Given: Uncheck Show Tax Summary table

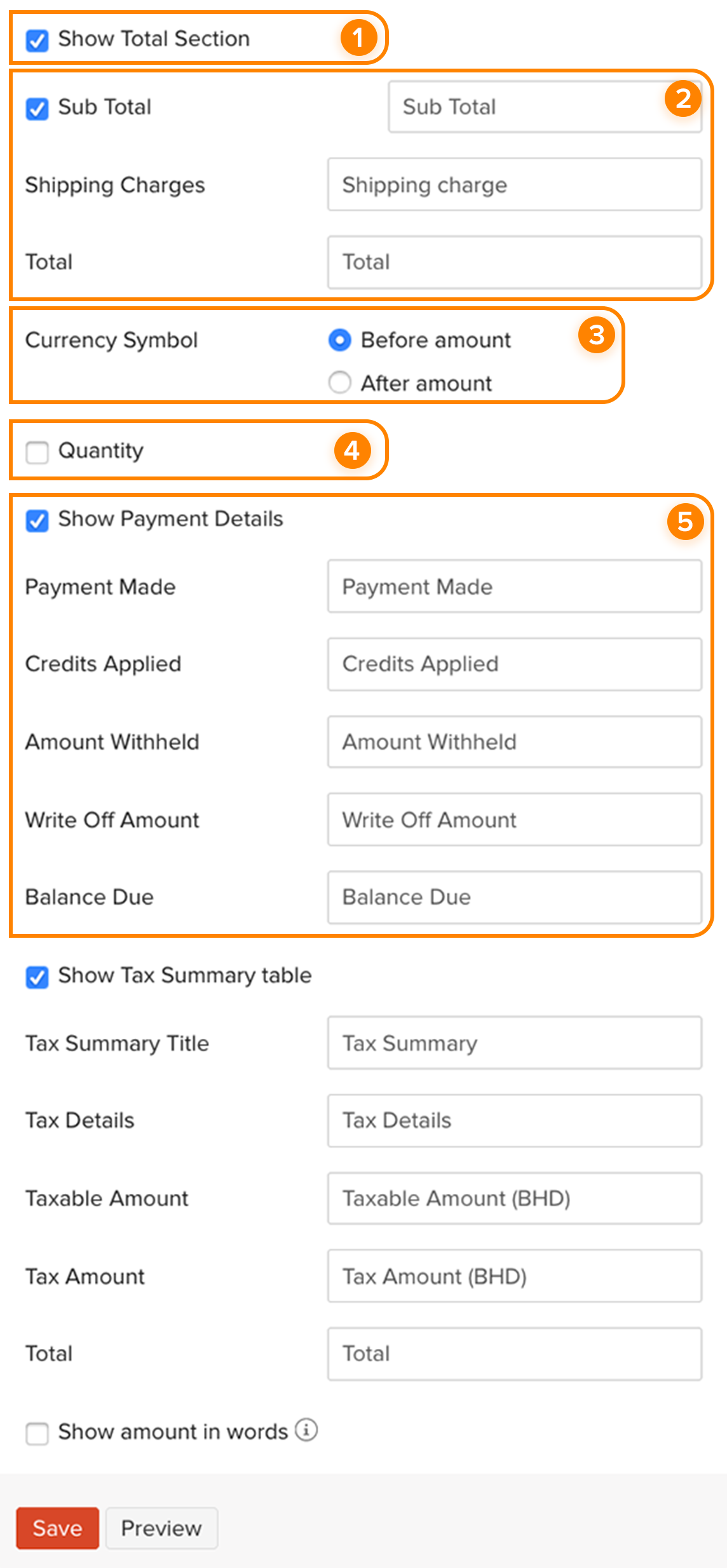Looking at the screenshot, I should click(x=37, y=977).
